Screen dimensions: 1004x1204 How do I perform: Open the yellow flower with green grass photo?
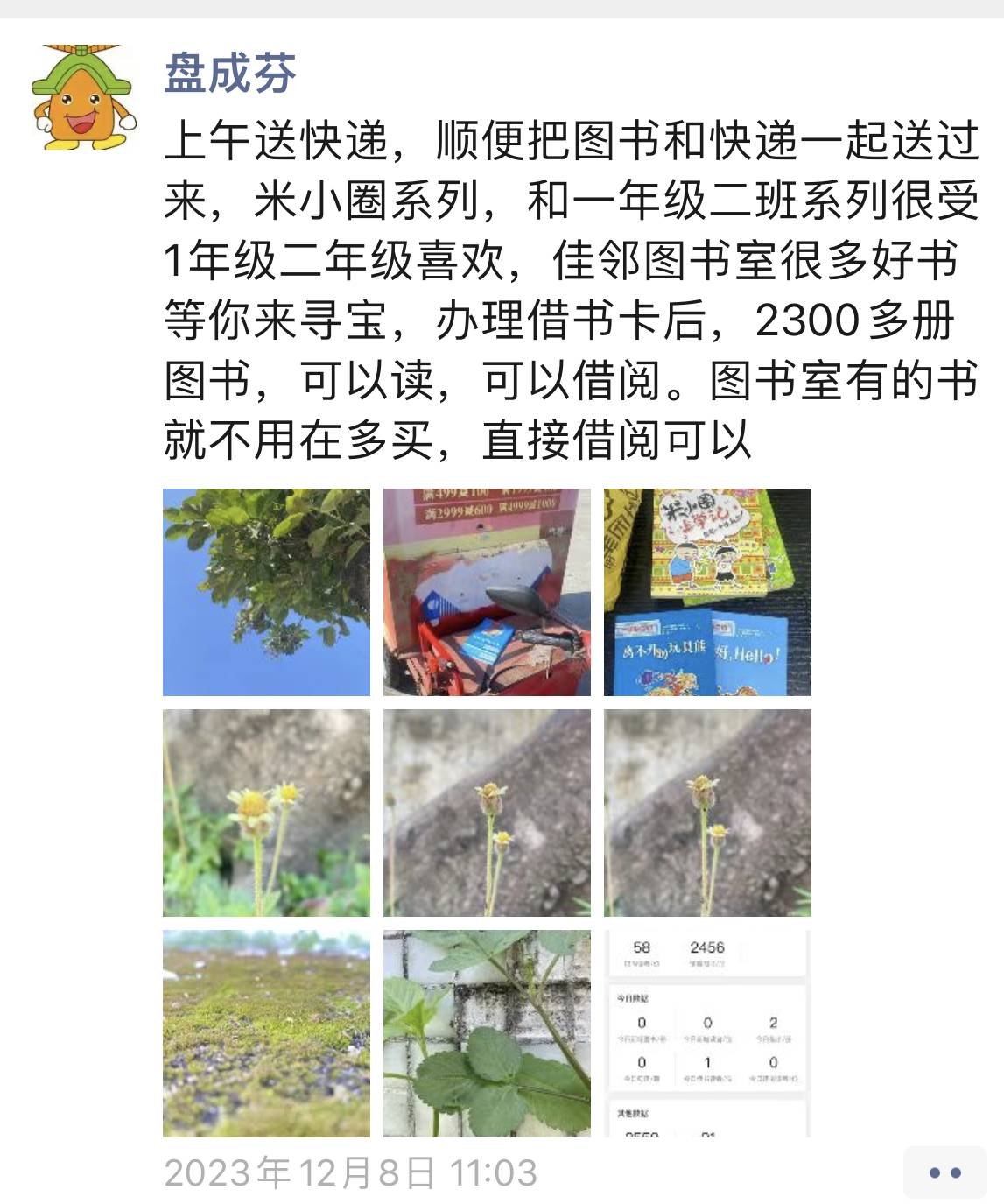tap(266, 813)
